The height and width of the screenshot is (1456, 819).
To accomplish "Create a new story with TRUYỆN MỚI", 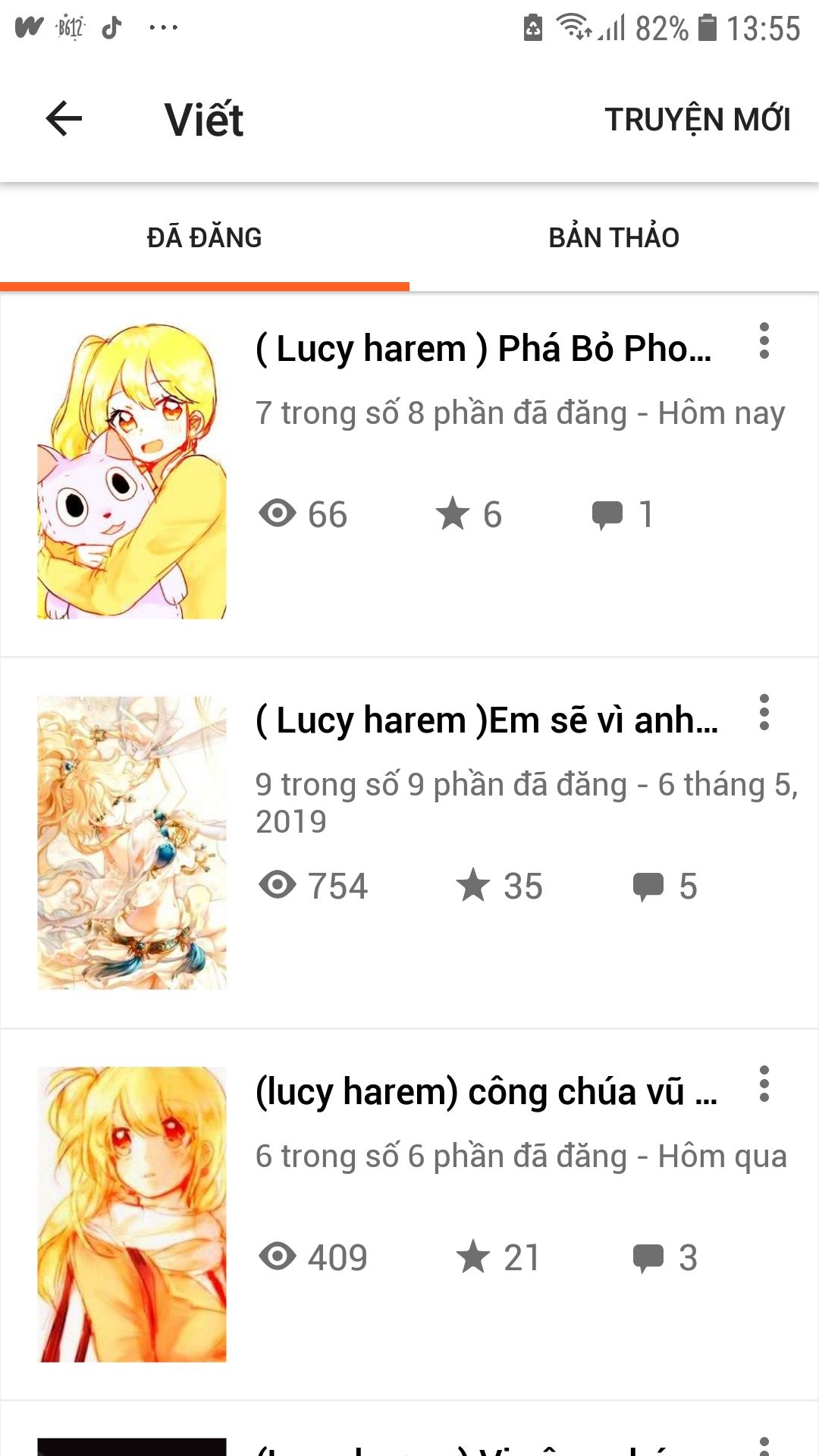I will [697, 120].
